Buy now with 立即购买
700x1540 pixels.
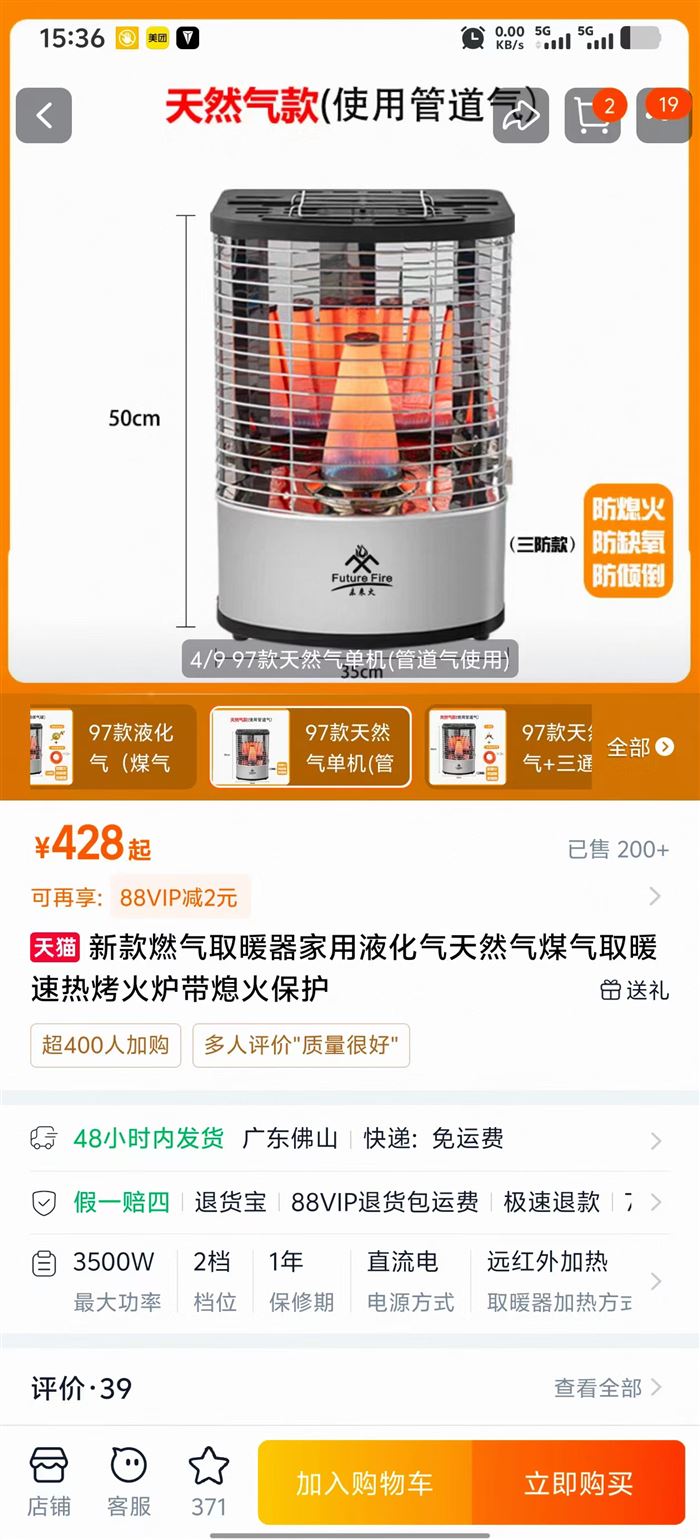click(579, 1483)
